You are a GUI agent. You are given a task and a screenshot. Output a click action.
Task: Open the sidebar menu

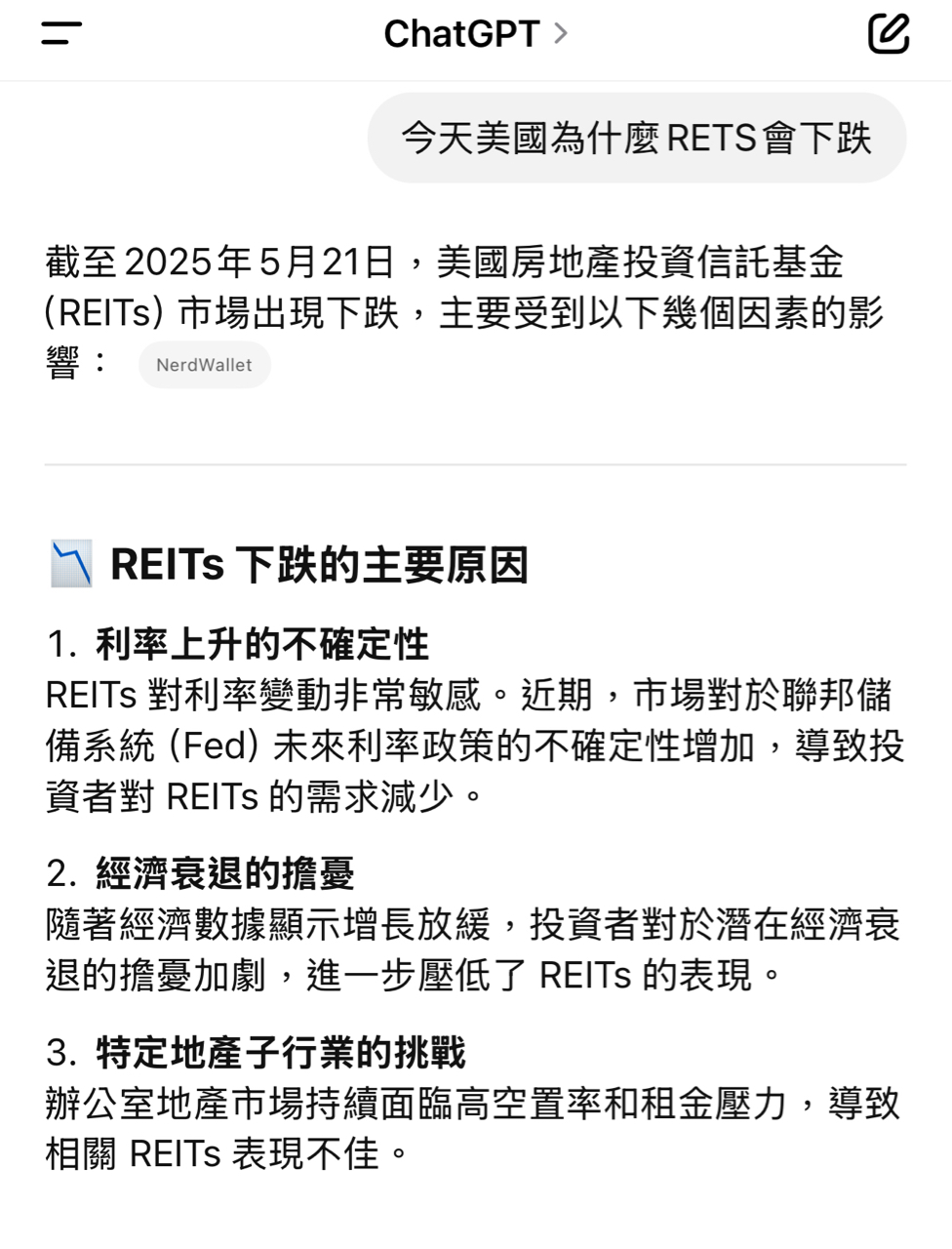[61, 34]
